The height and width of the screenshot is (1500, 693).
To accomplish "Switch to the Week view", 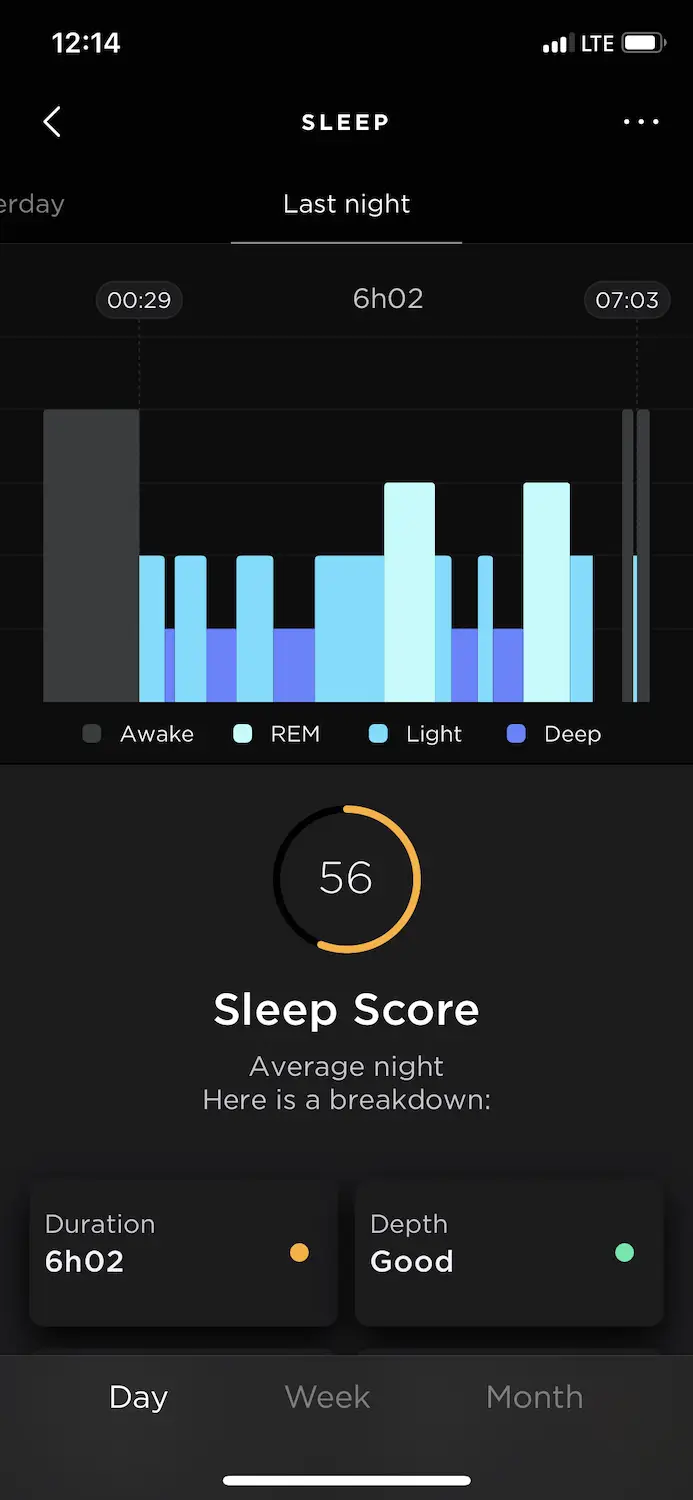I will click(327, 1397).
